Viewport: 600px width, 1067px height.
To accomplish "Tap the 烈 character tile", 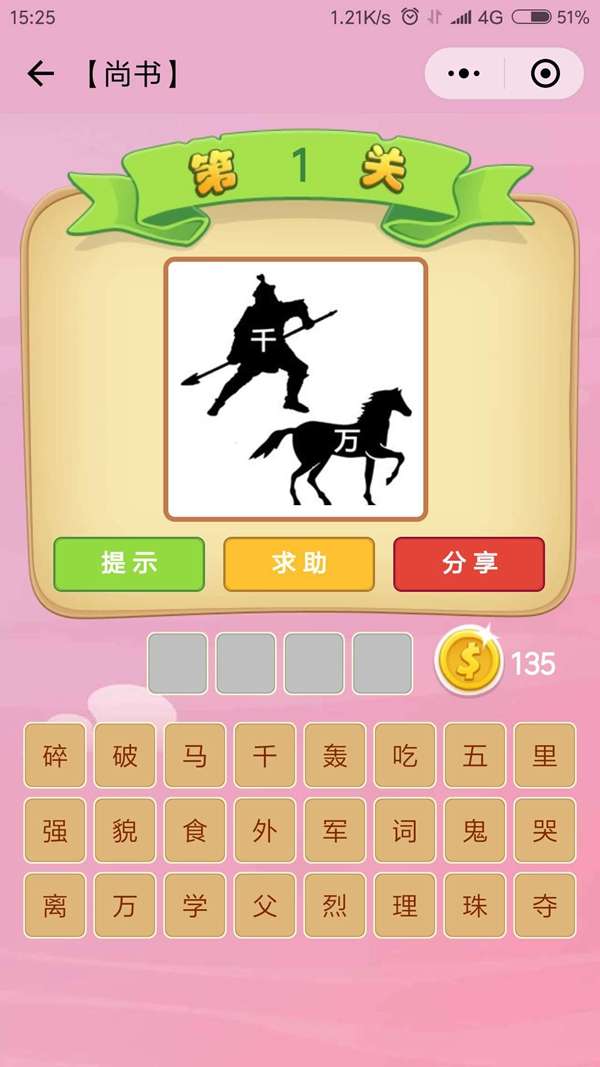I will tap(335, 906).
